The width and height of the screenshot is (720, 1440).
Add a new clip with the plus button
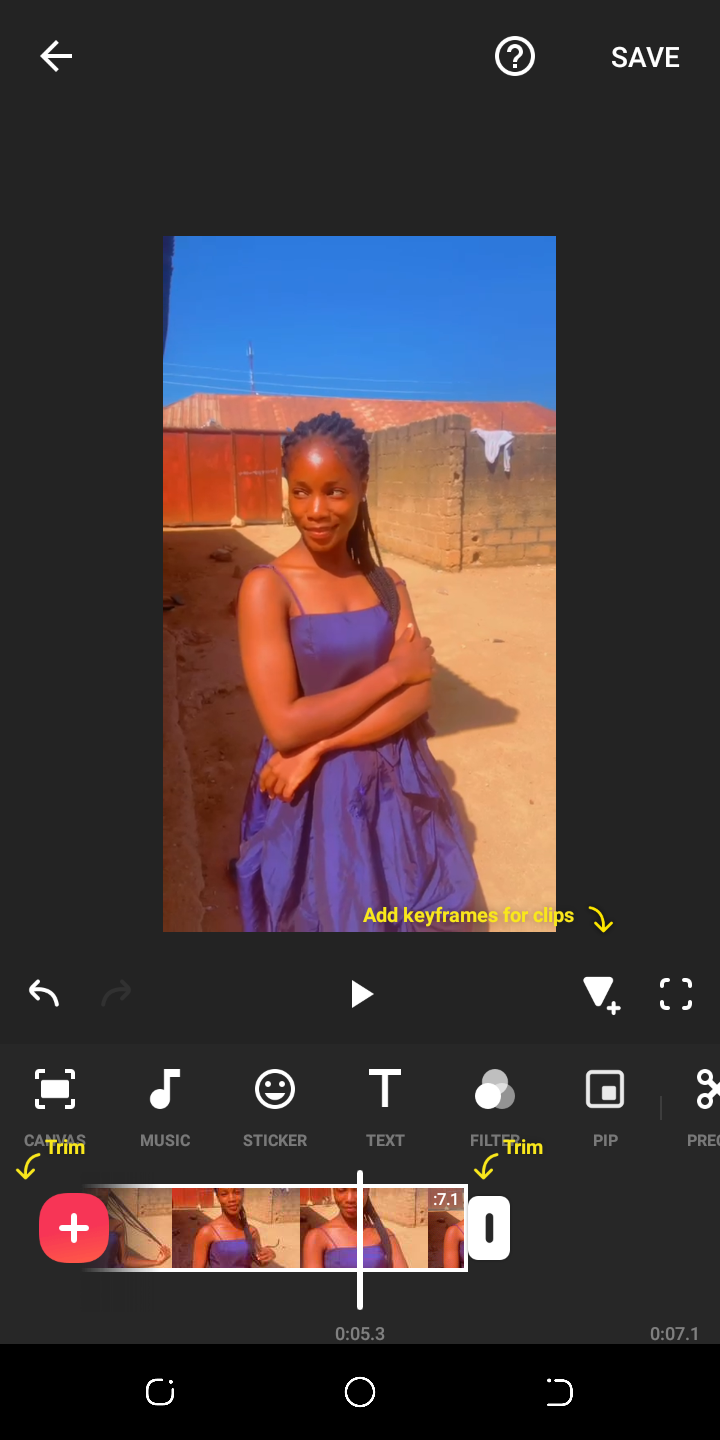tap(74, 1228)
